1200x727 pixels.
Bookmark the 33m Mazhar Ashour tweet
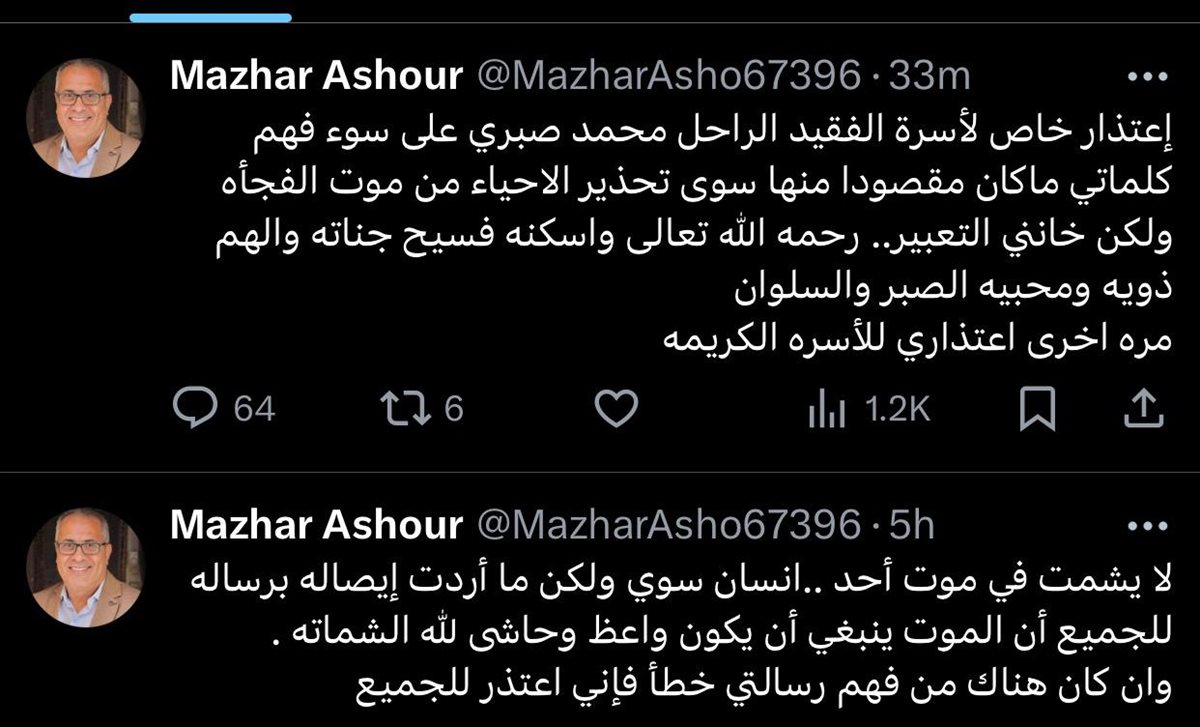coord(1040,408)
